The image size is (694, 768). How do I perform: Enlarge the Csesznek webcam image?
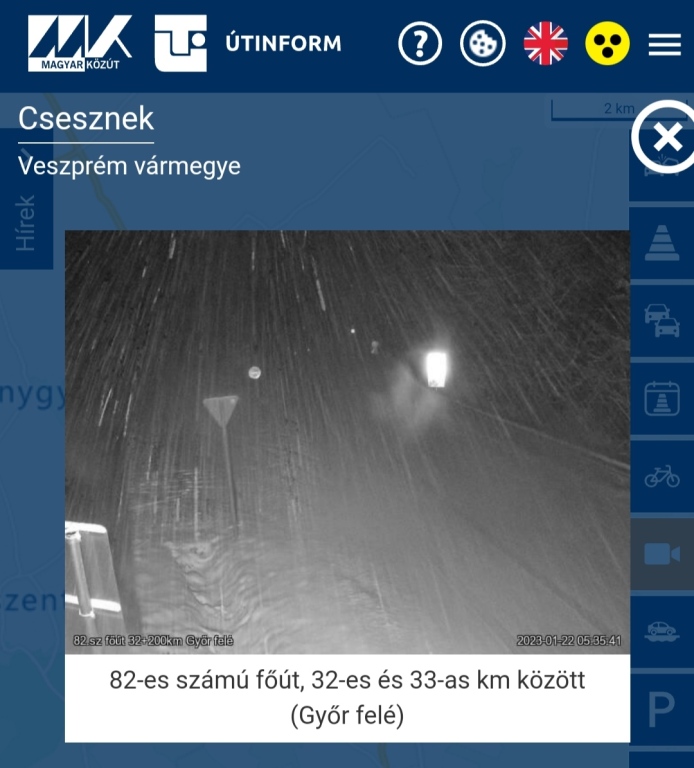point(347,442)
